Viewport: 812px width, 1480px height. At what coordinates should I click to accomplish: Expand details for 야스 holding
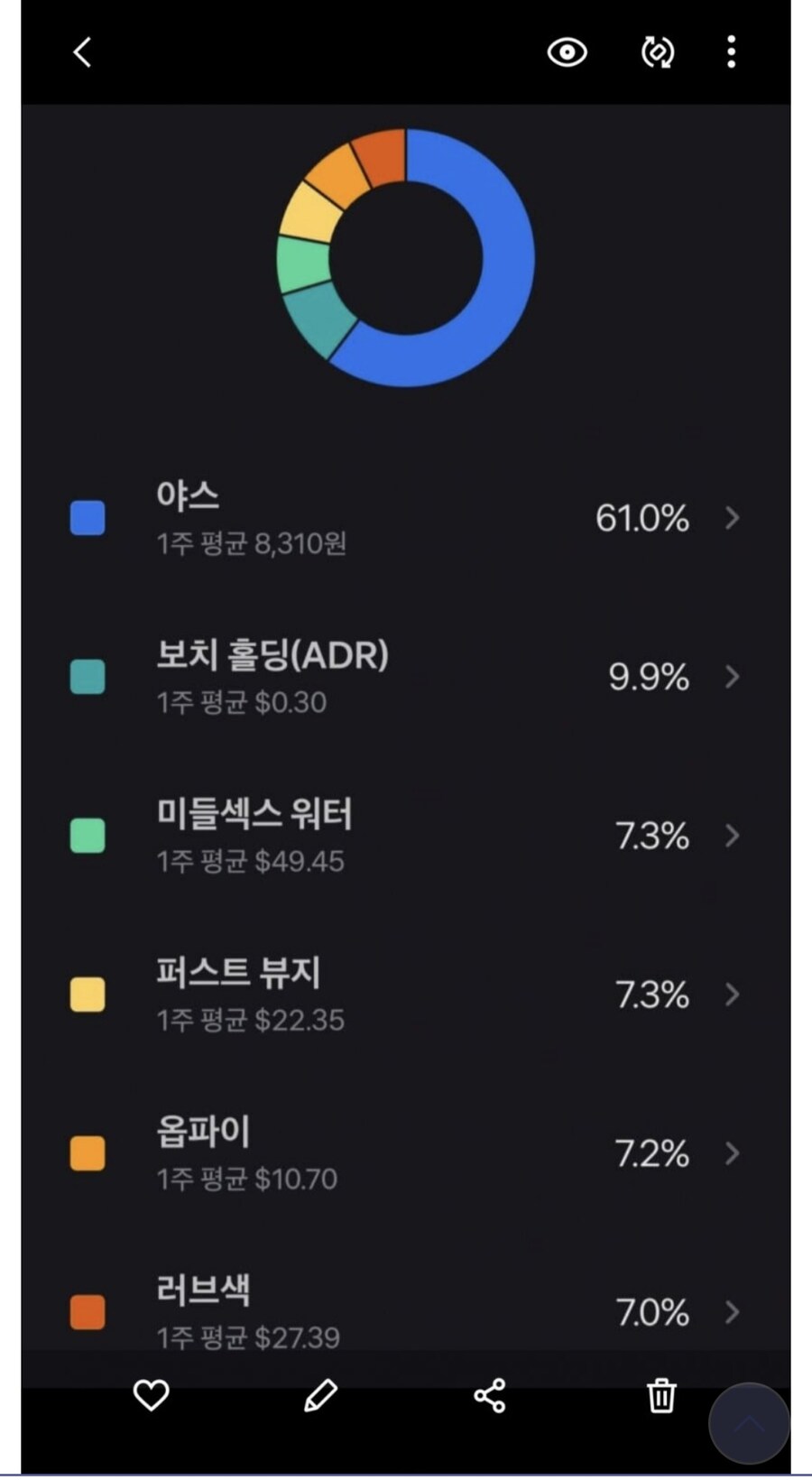731,519
